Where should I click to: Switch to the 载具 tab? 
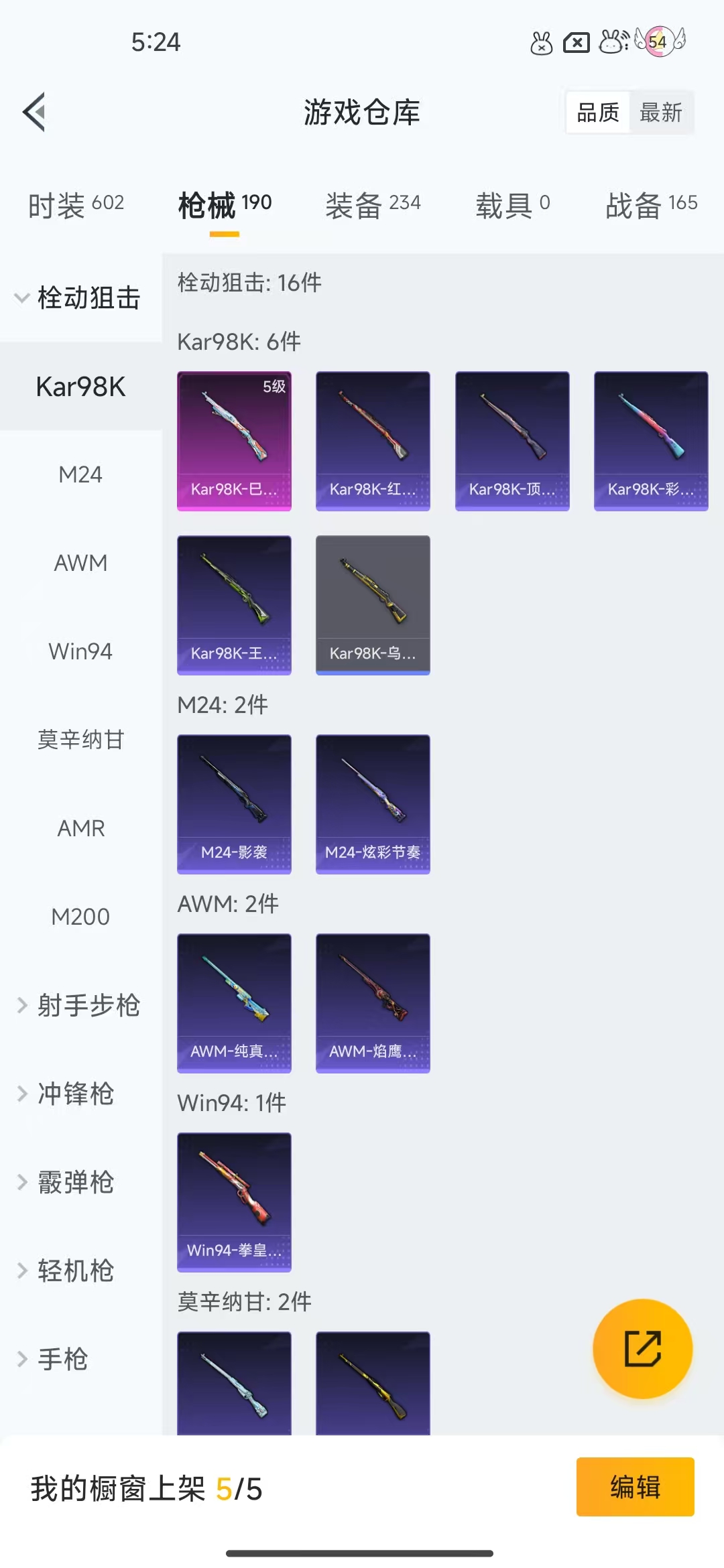tap(513, 204)
